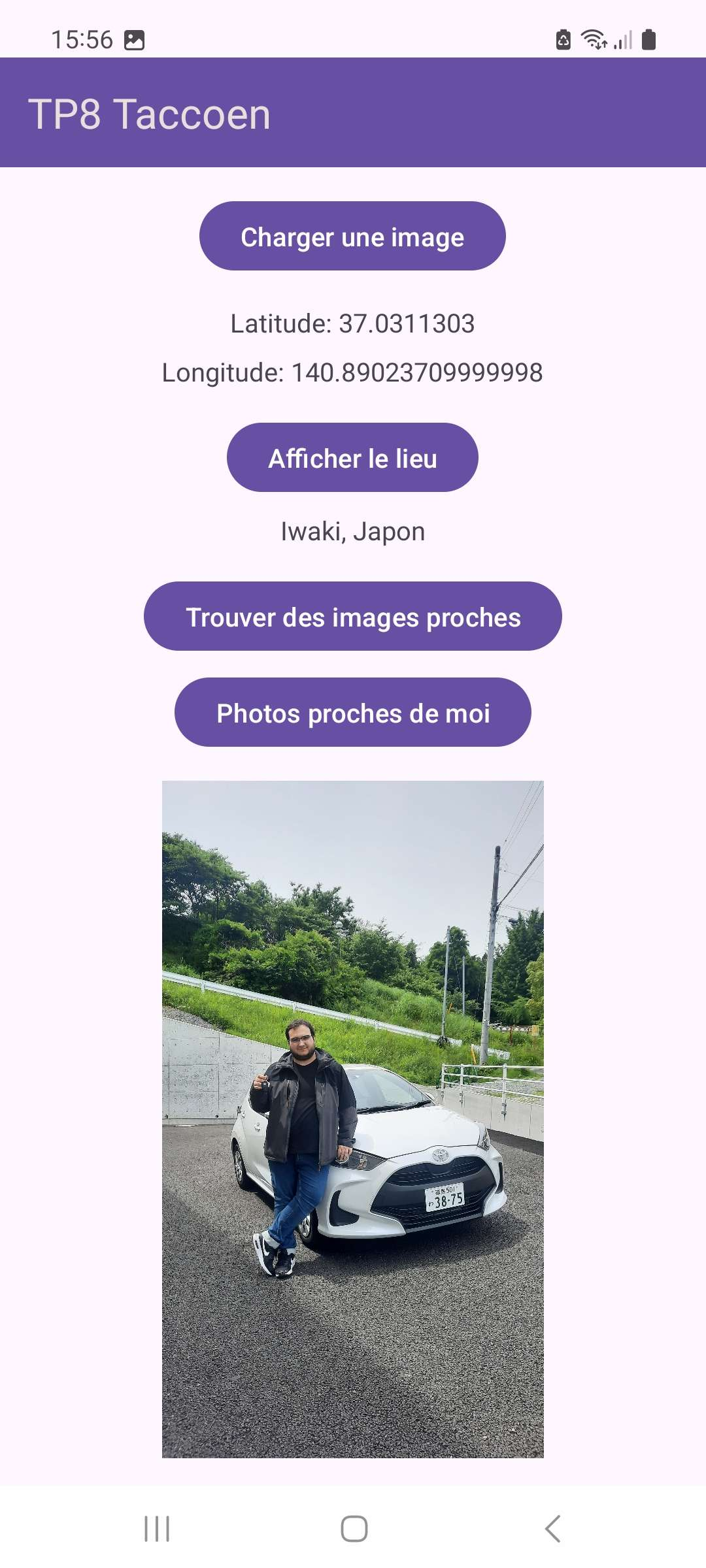Tap Photos proches de moi
Screen dimensions: 706x1568
[353, 713]
